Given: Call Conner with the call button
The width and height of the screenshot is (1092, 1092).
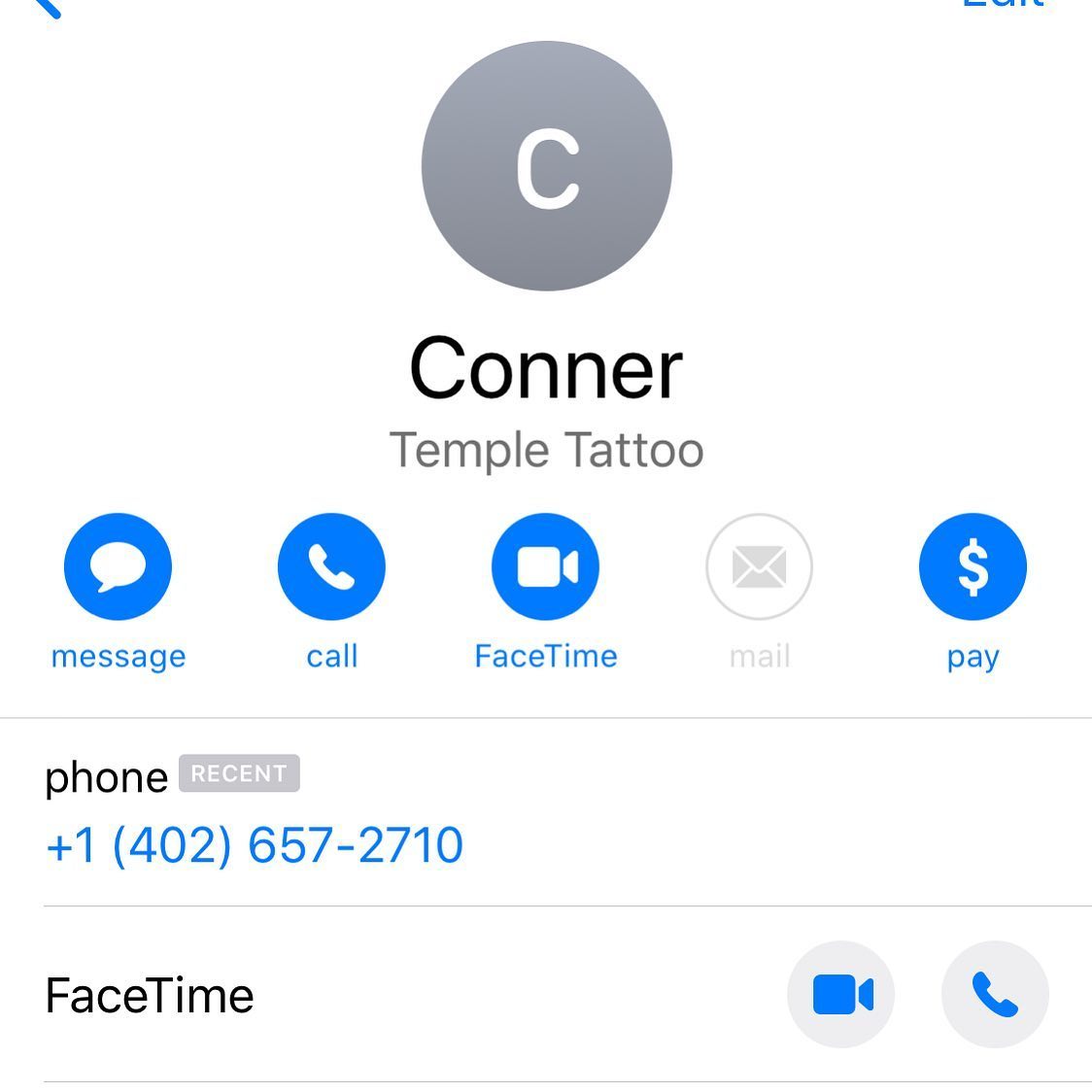Looking at the screenshot, I should pyautogui.click(x=331, y=567).
